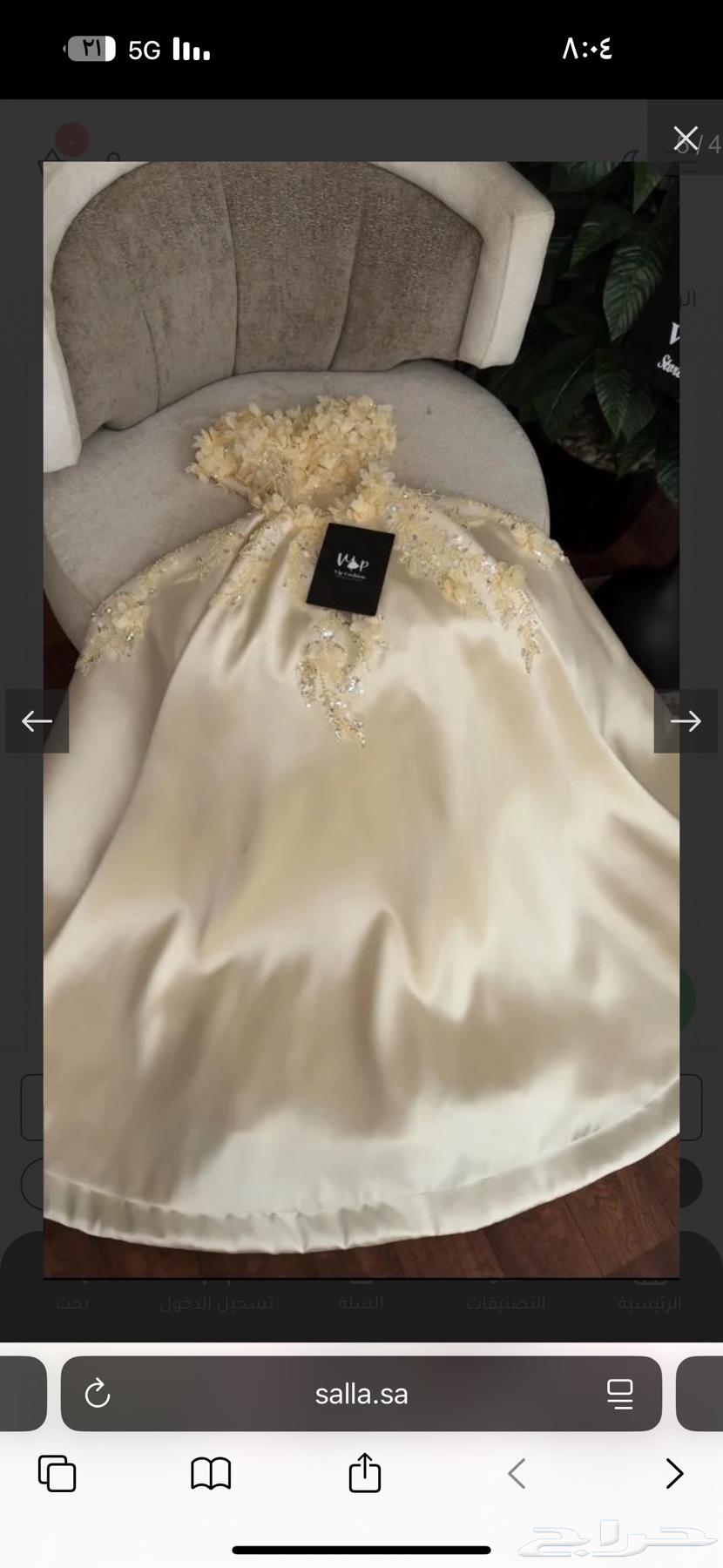This screenshot has width=723, height=1568.
Task: Tap the right-pointing chevron in Safari toolbar
Action: click(673, 1473)
